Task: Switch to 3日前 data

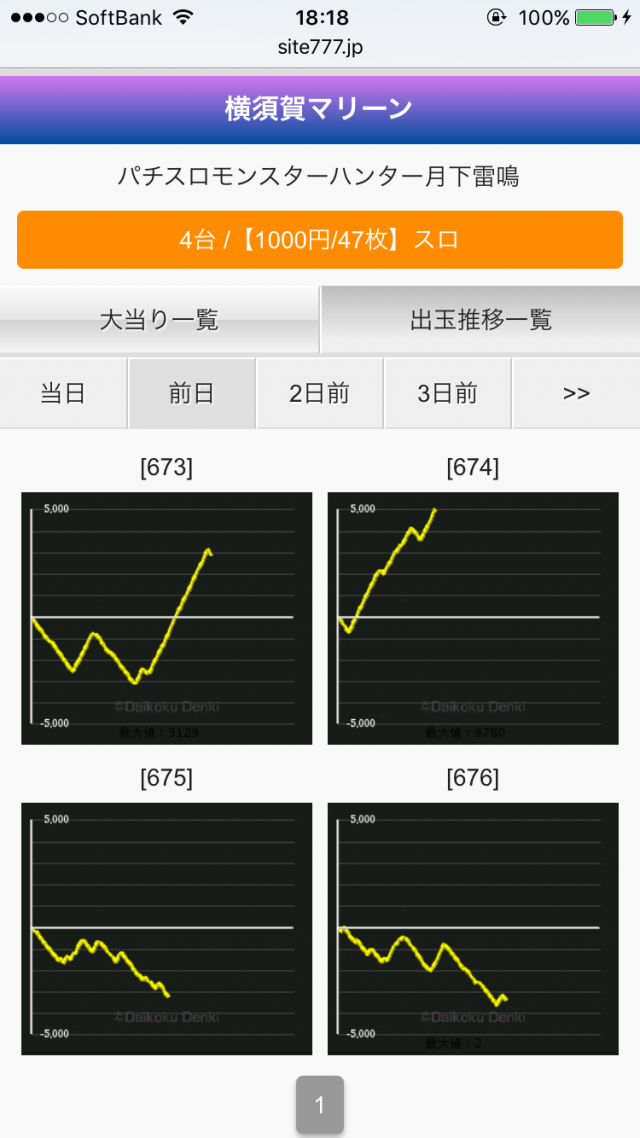Action: tap(447, 393)
